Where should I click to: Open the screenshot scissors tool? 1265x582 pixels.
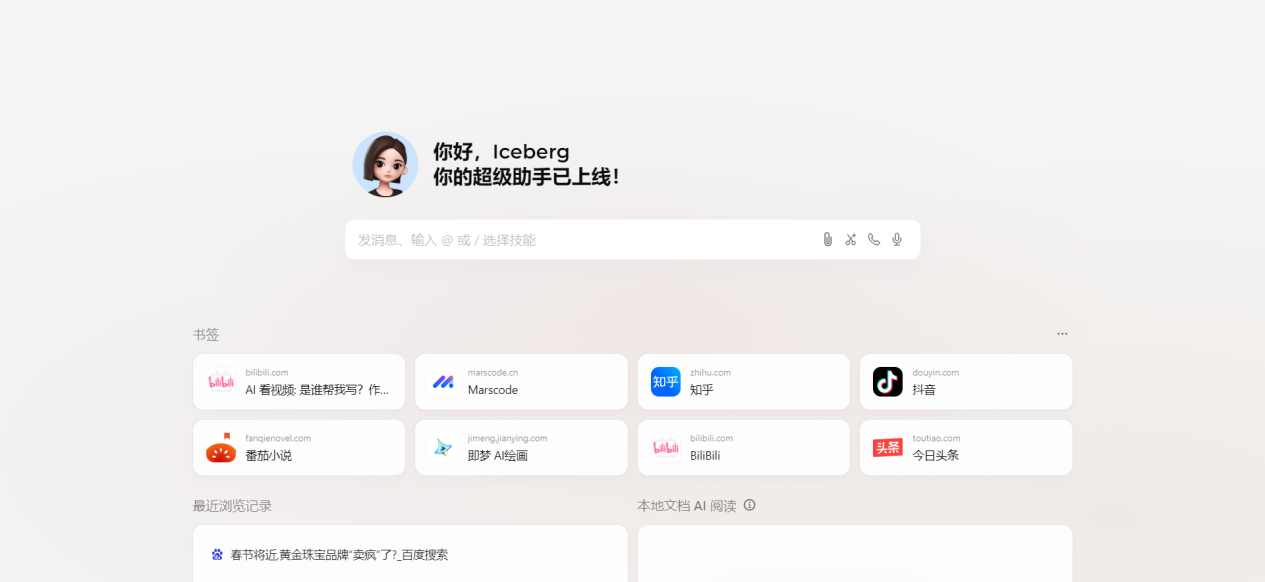pos(851,240)
